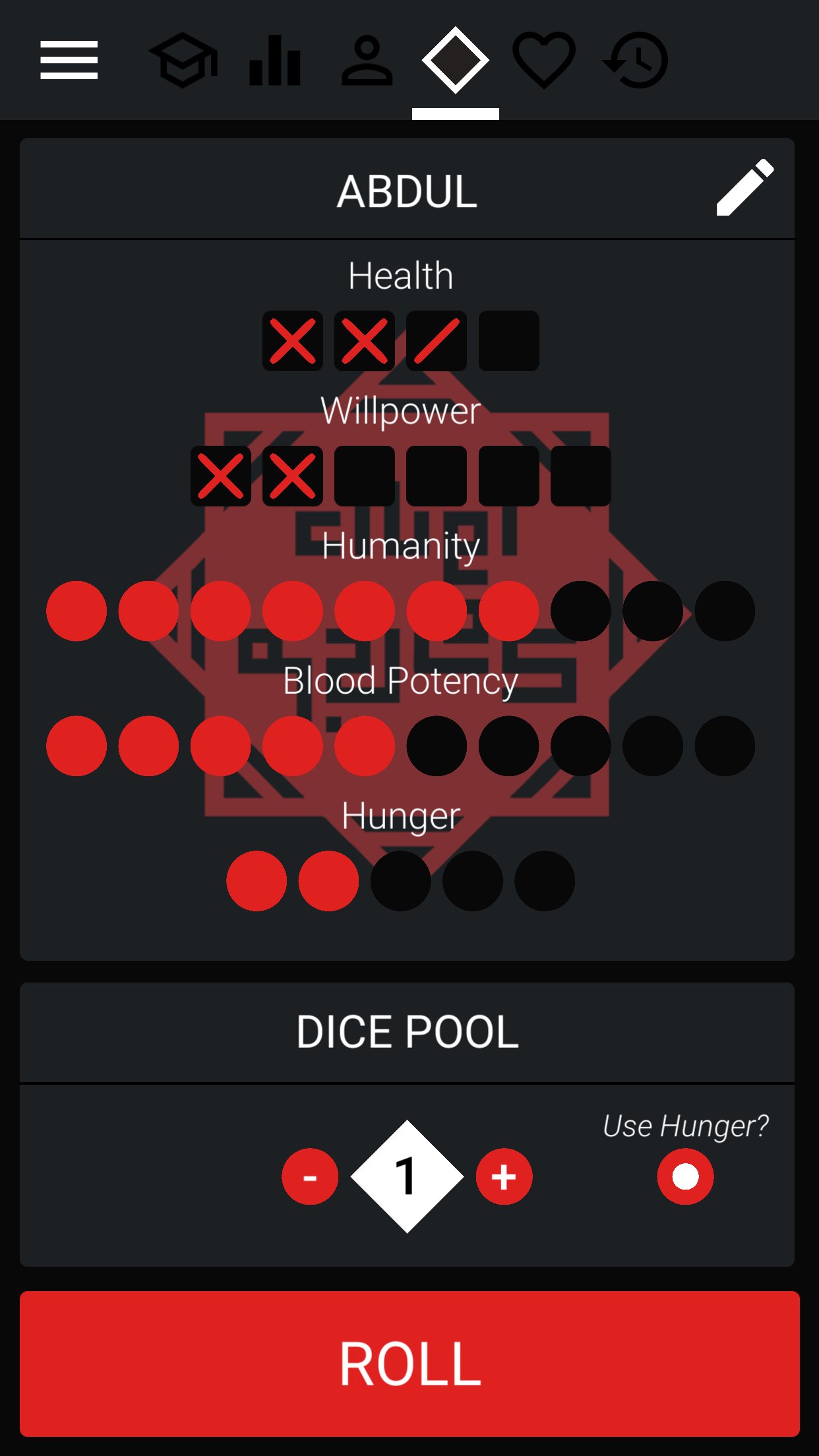The image size is (819, 1456).
Task: Increase the dice pool with the plus button
Action: [x=502, y=1176]
